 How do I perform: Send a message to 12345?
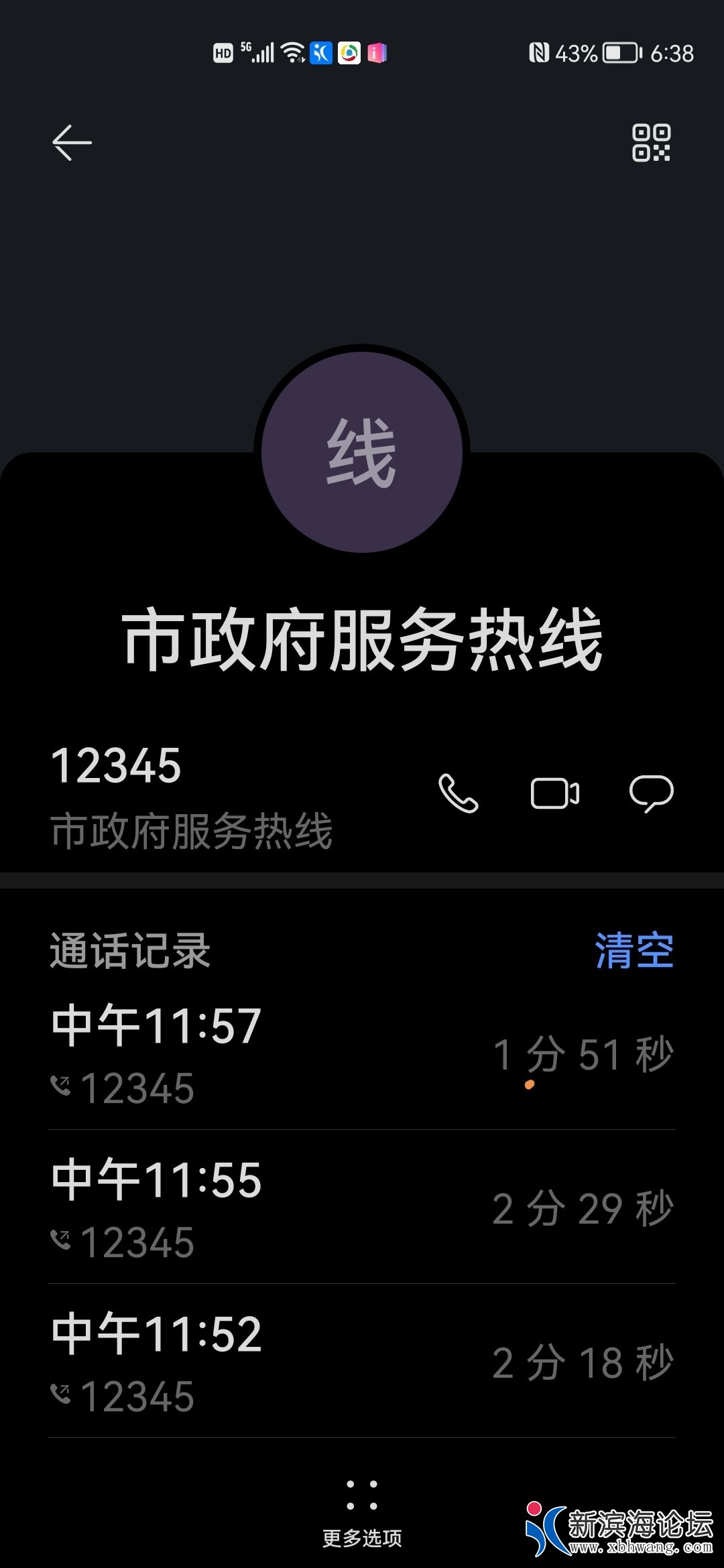pos(651,793)
